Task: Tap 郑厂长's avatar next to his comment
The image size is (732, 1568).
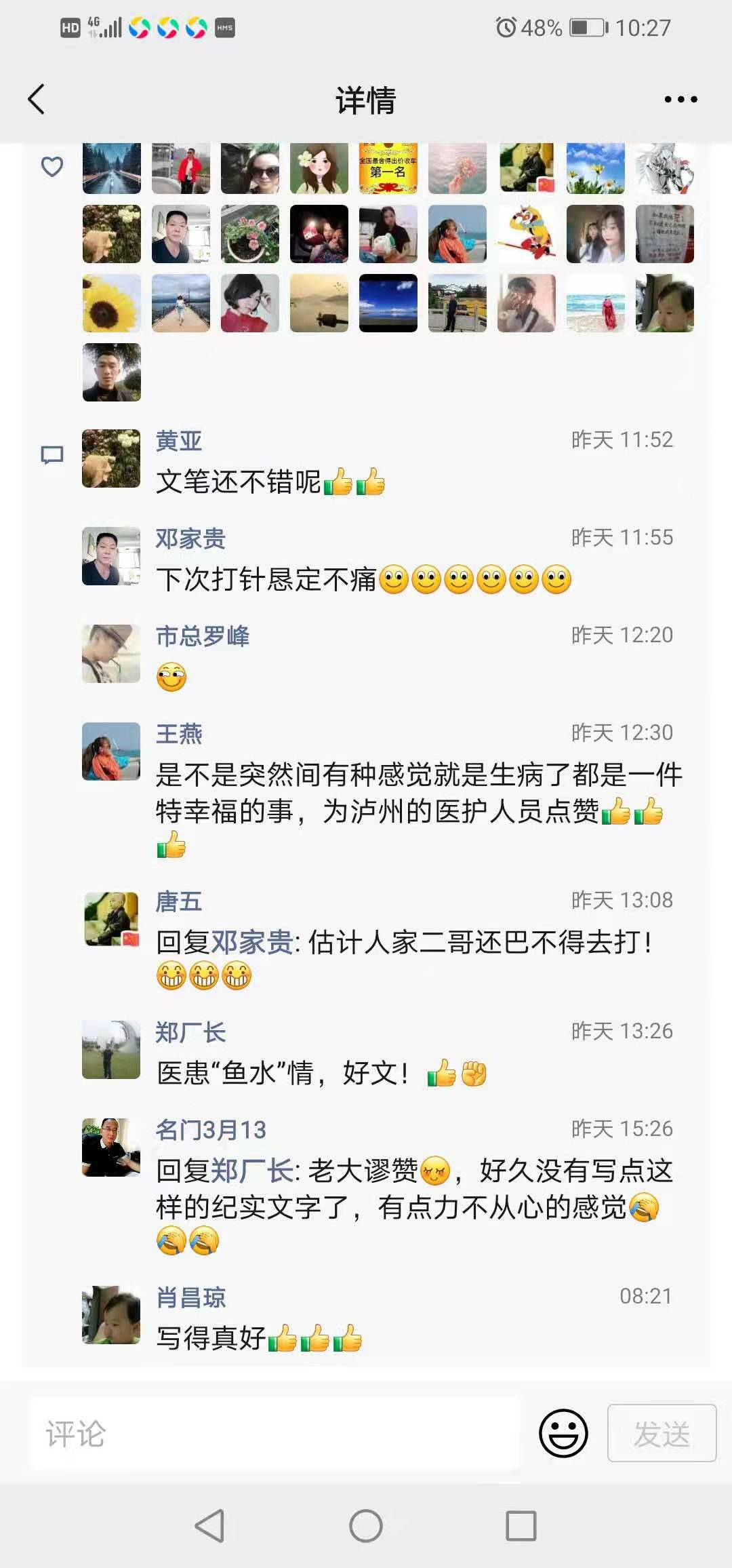Action: click(x=111, y=1049)
